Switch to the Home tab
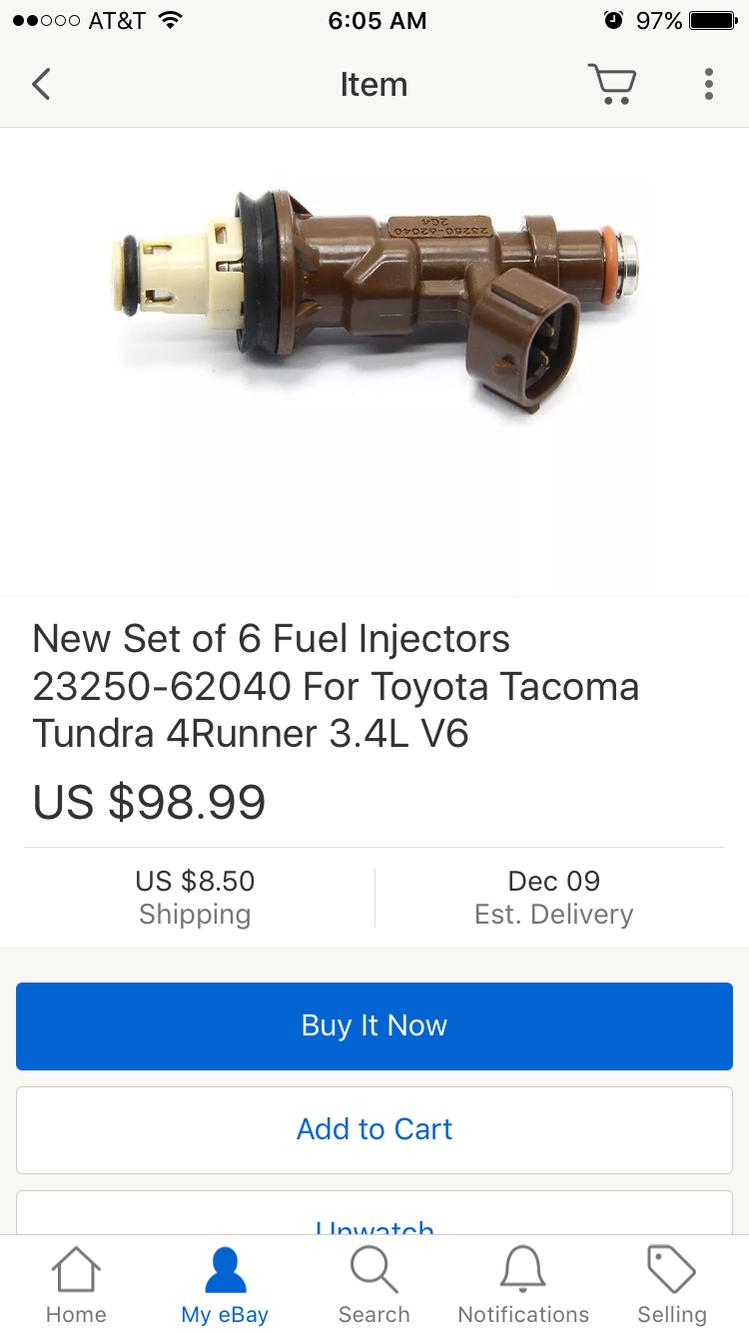Screen dimensions: 749x1332 point(76,1285)
